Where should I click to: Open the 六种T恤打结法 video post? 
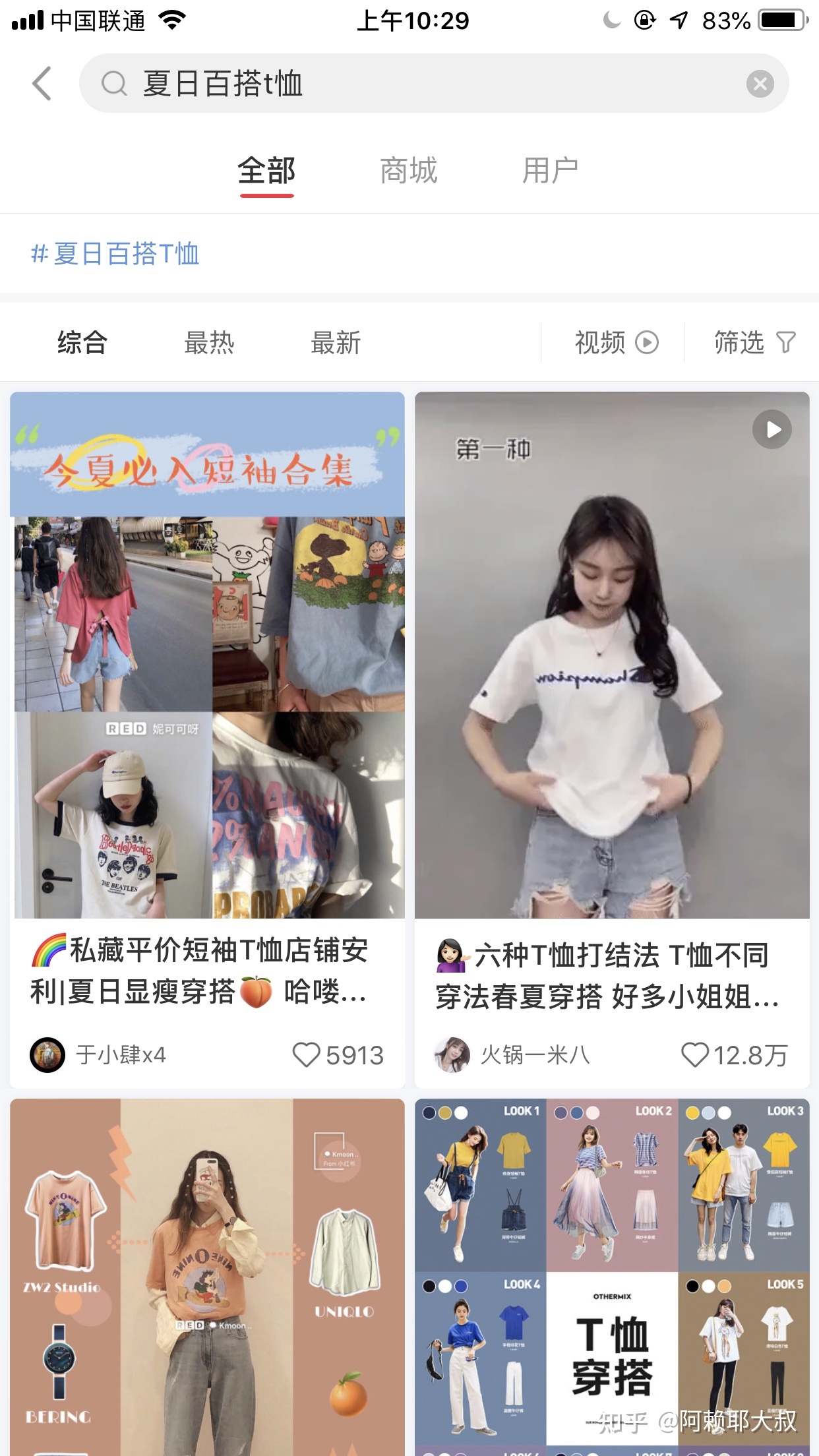611,659
